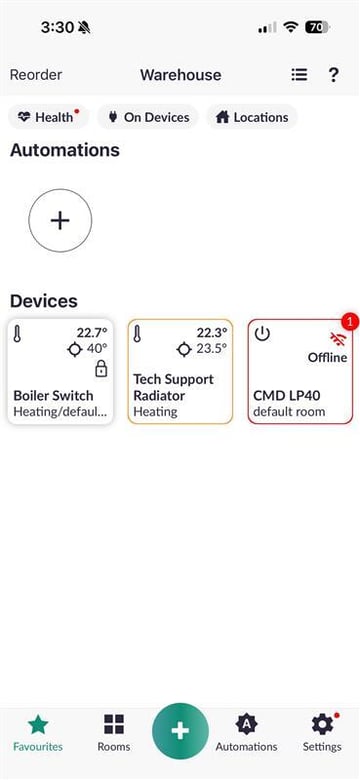This screenshot has height=780, width=360.
Task: Open the Boiler Switch device card
Action: 60,372
